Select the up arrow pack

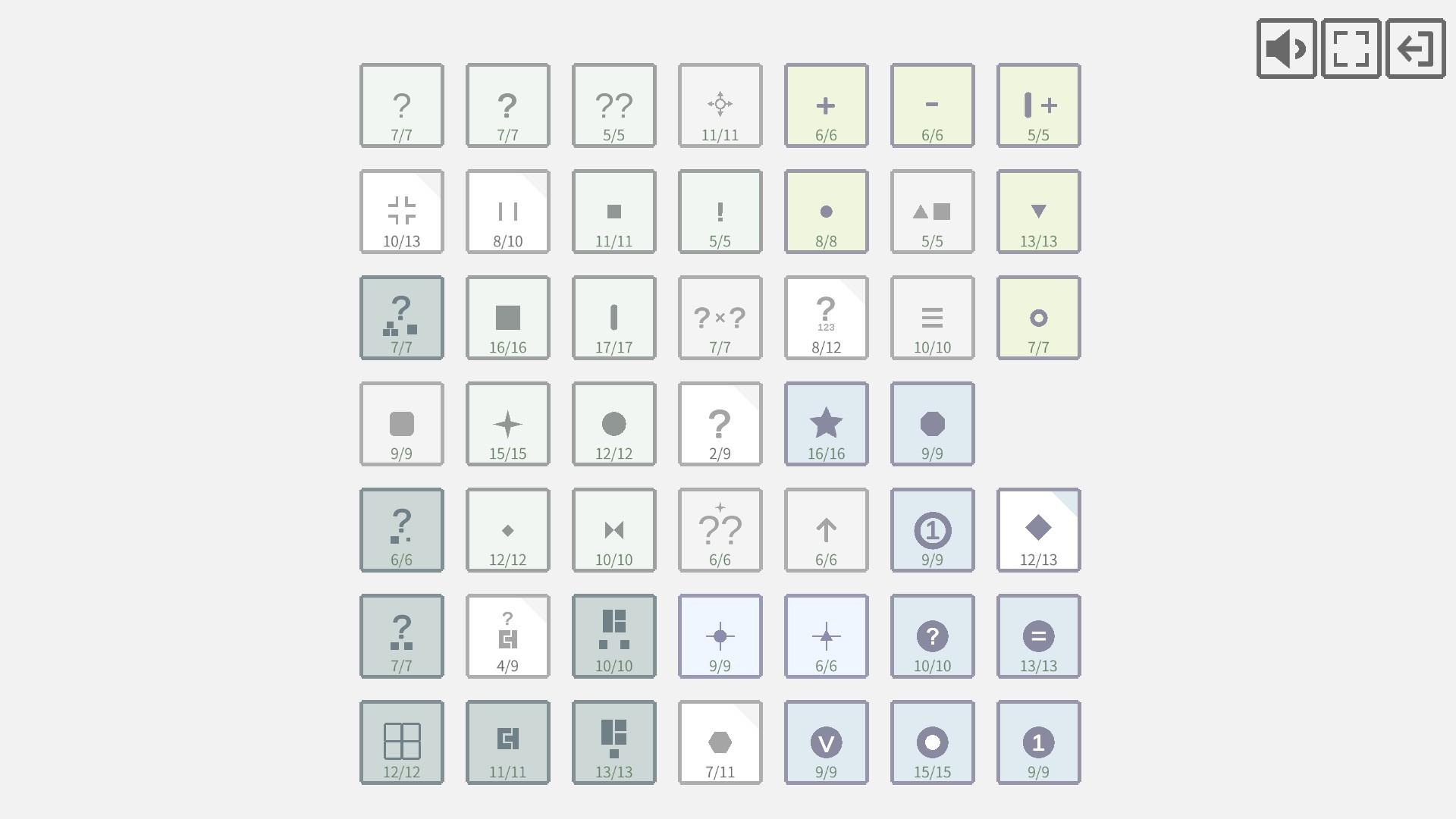[x=826, y=530]
